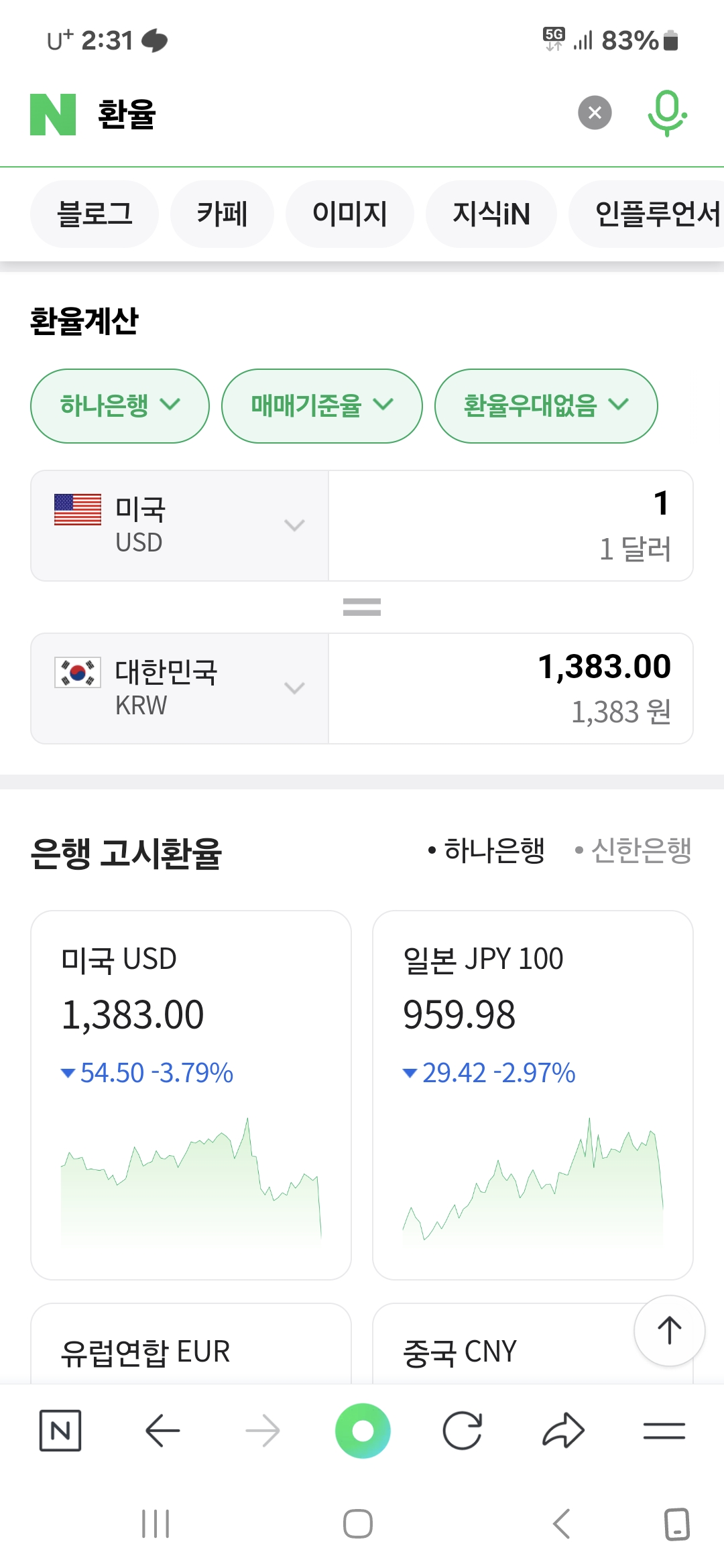Open the 하나은행 bank dropdown
The width and height of the screenshot is (724, 1568).
click(120, 405)
